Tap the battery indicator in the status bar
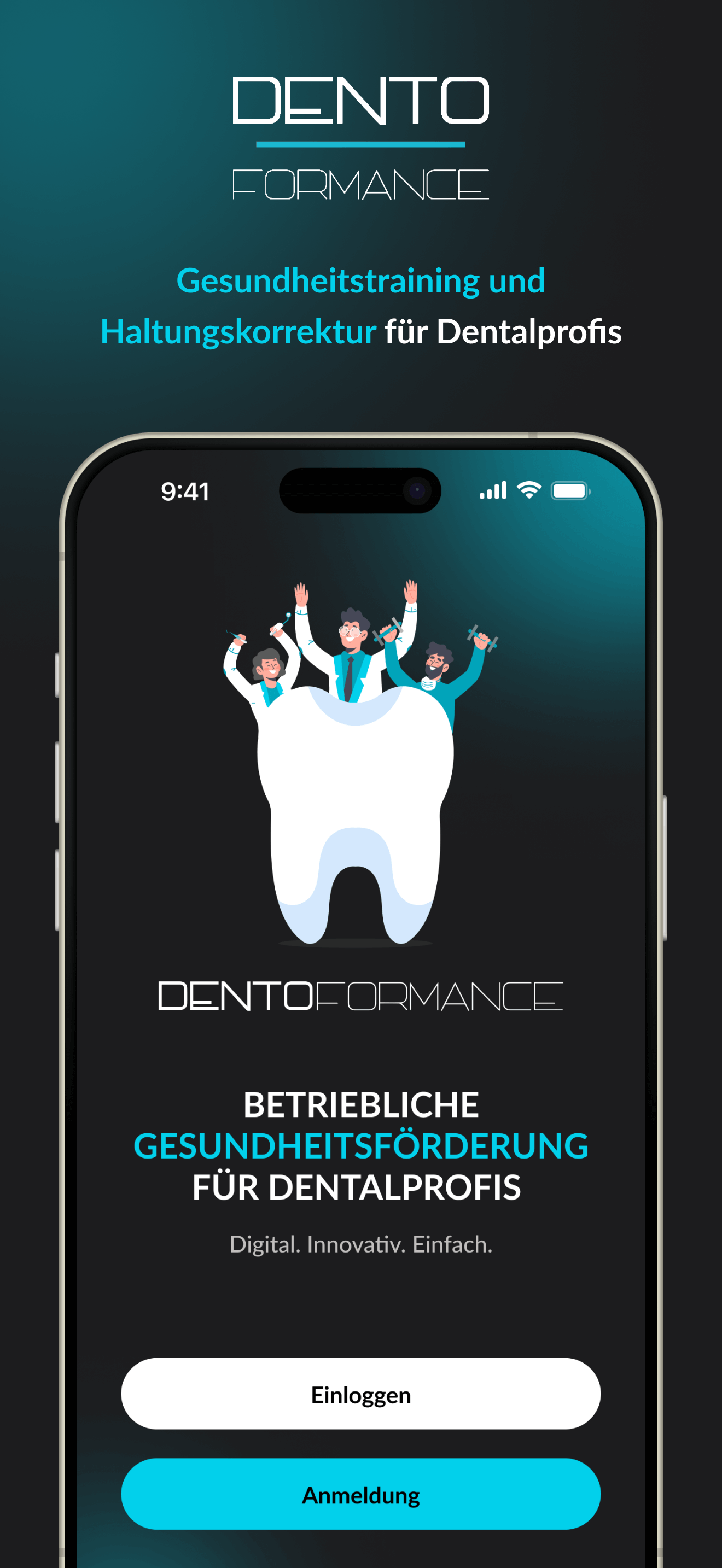 pyautogui.click(x=569, y=490)
